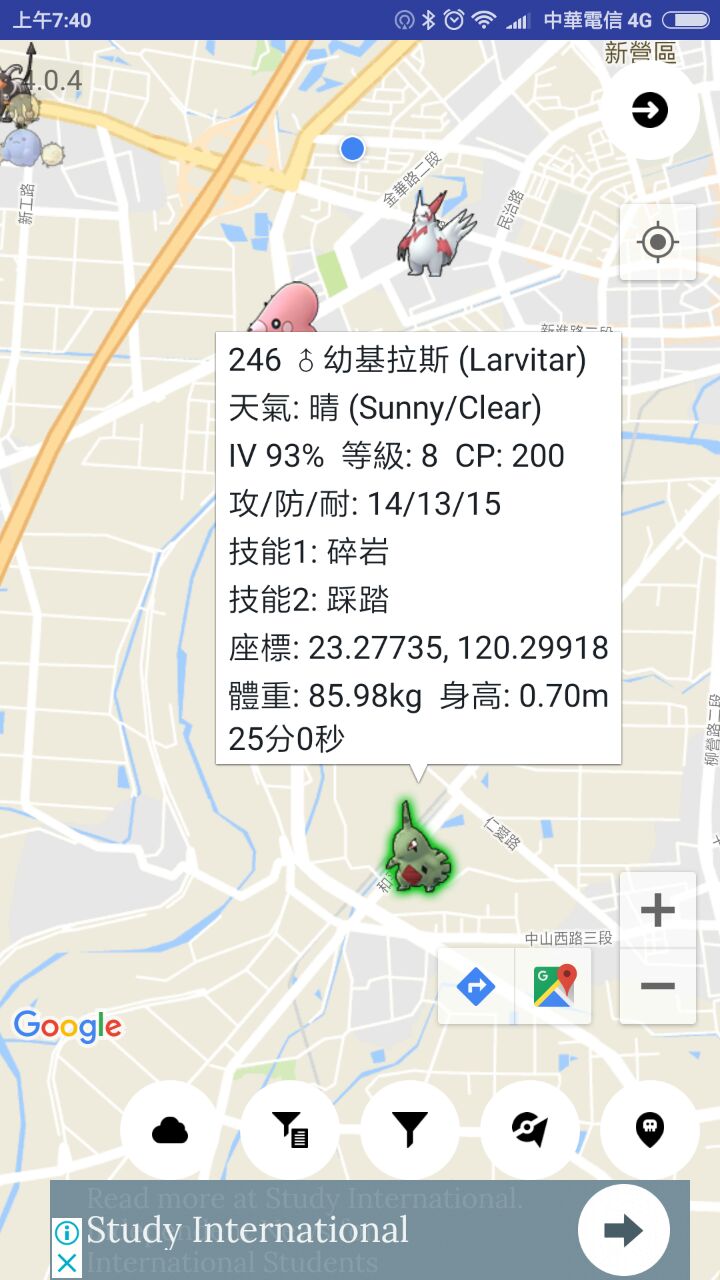Open the filter list button
Screen dimensions: 720x1280
[290, 1130]
